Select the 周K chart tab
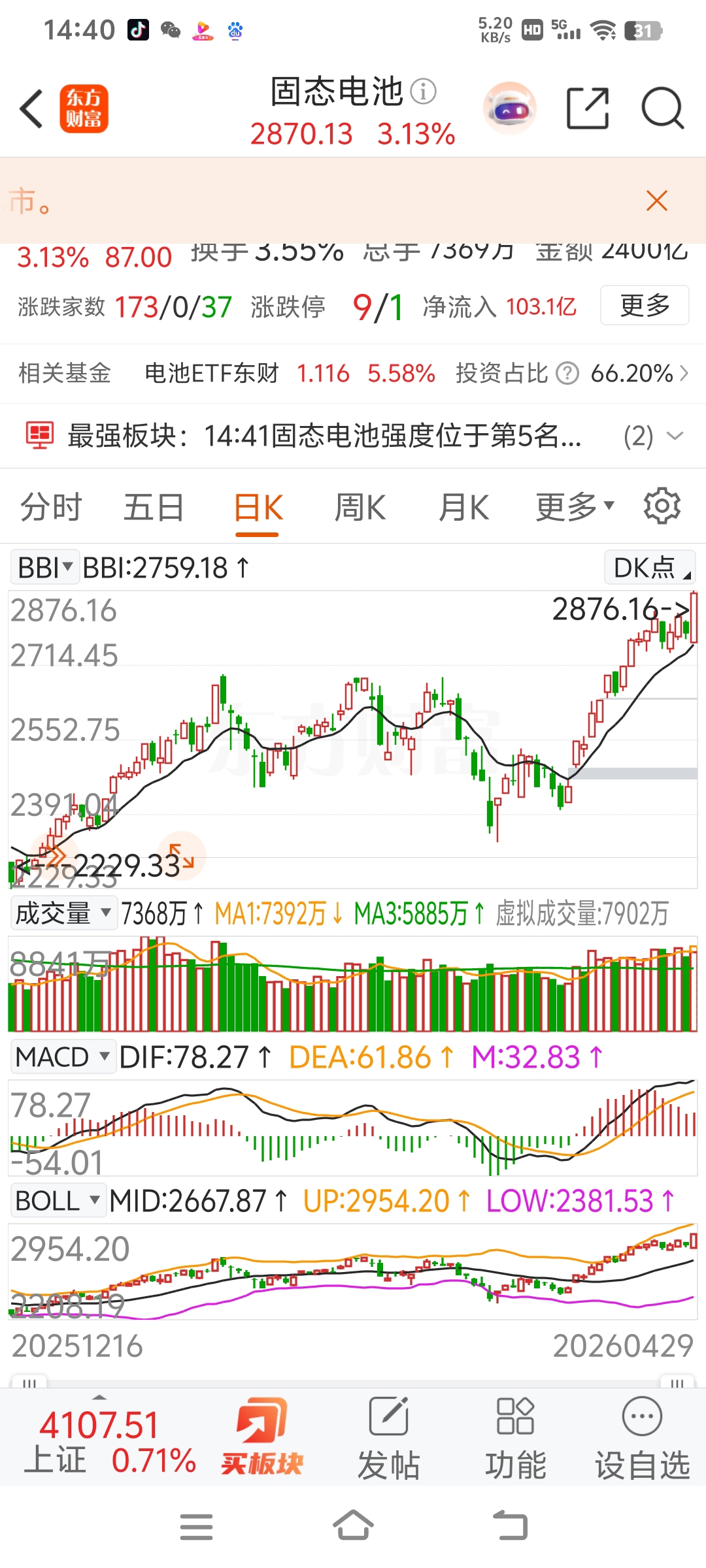 pos(360,508)
